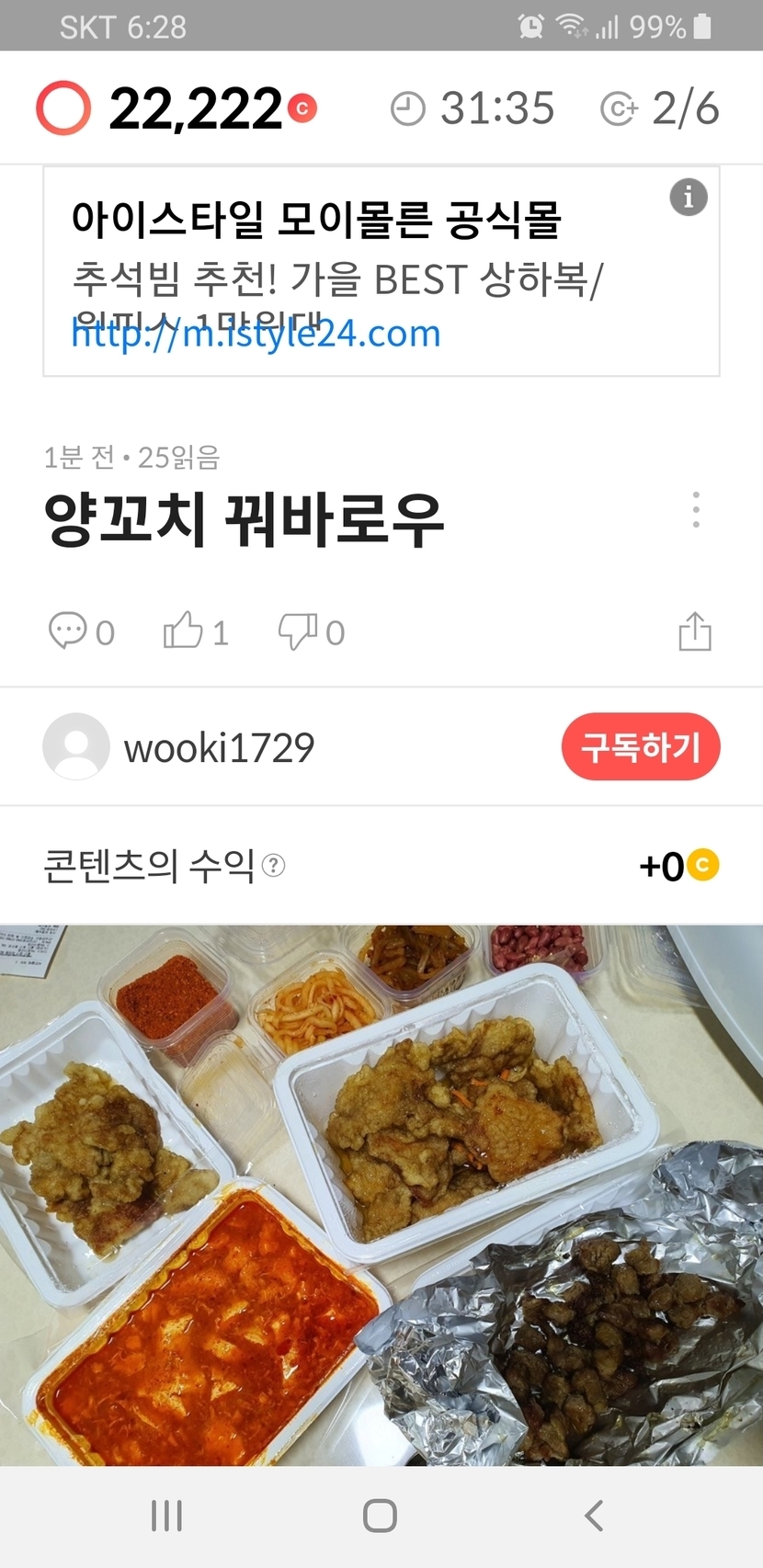View ad info icon
Screen dimensions: 763x1568
pyautogui.click(x=688, y=197)
